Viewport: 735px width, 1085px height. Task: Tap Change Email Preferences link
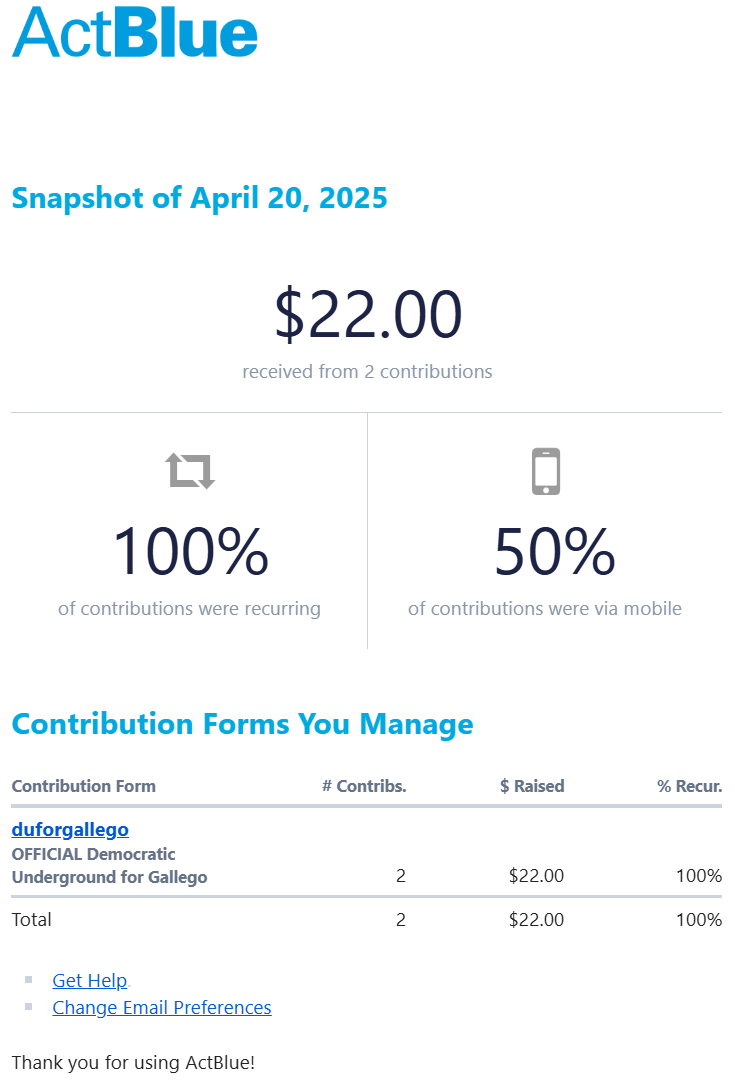point(161,1007)
